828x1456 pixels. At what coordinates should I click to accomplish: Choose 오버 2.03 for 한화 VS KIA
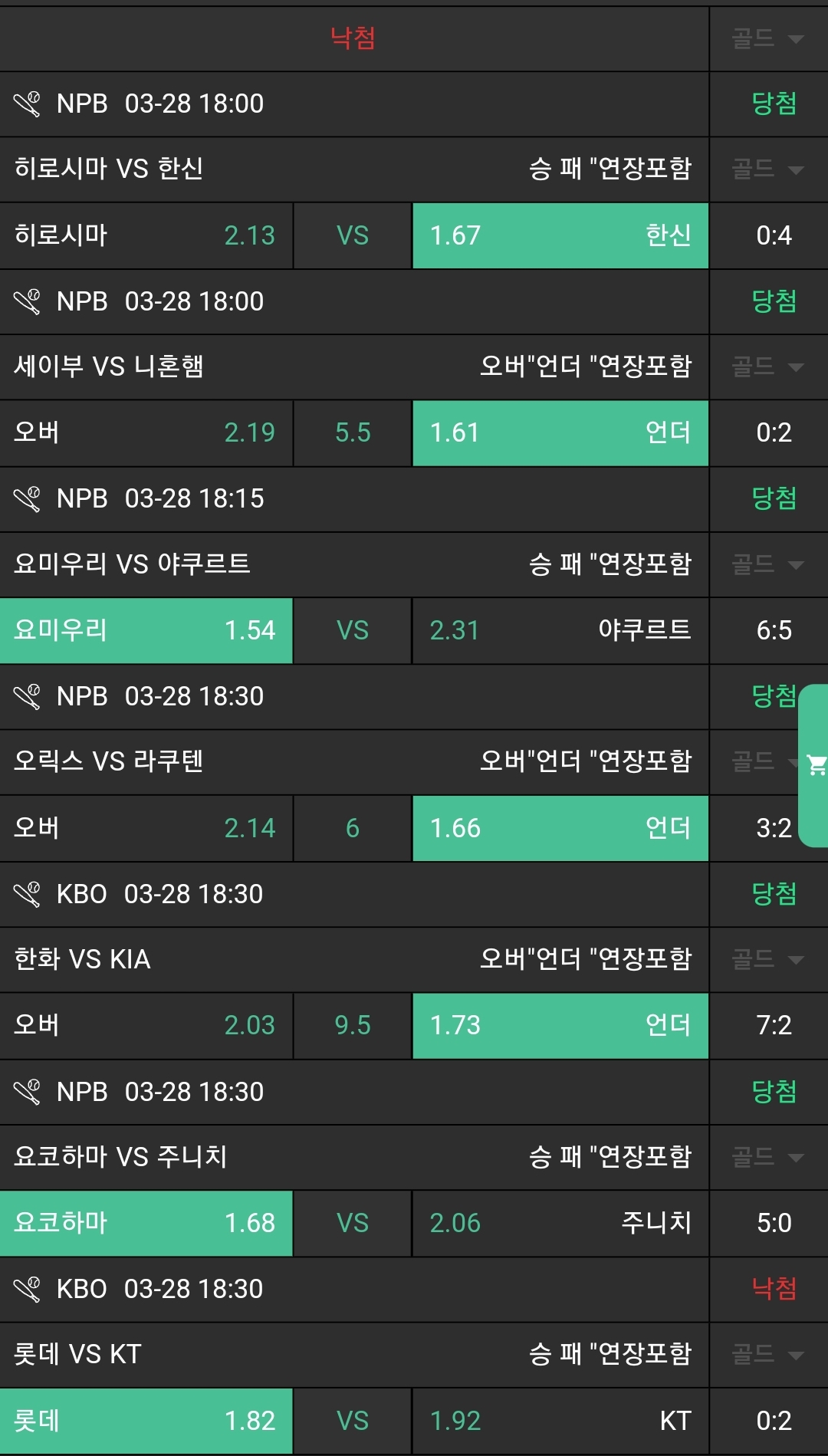coord(146,1025)
